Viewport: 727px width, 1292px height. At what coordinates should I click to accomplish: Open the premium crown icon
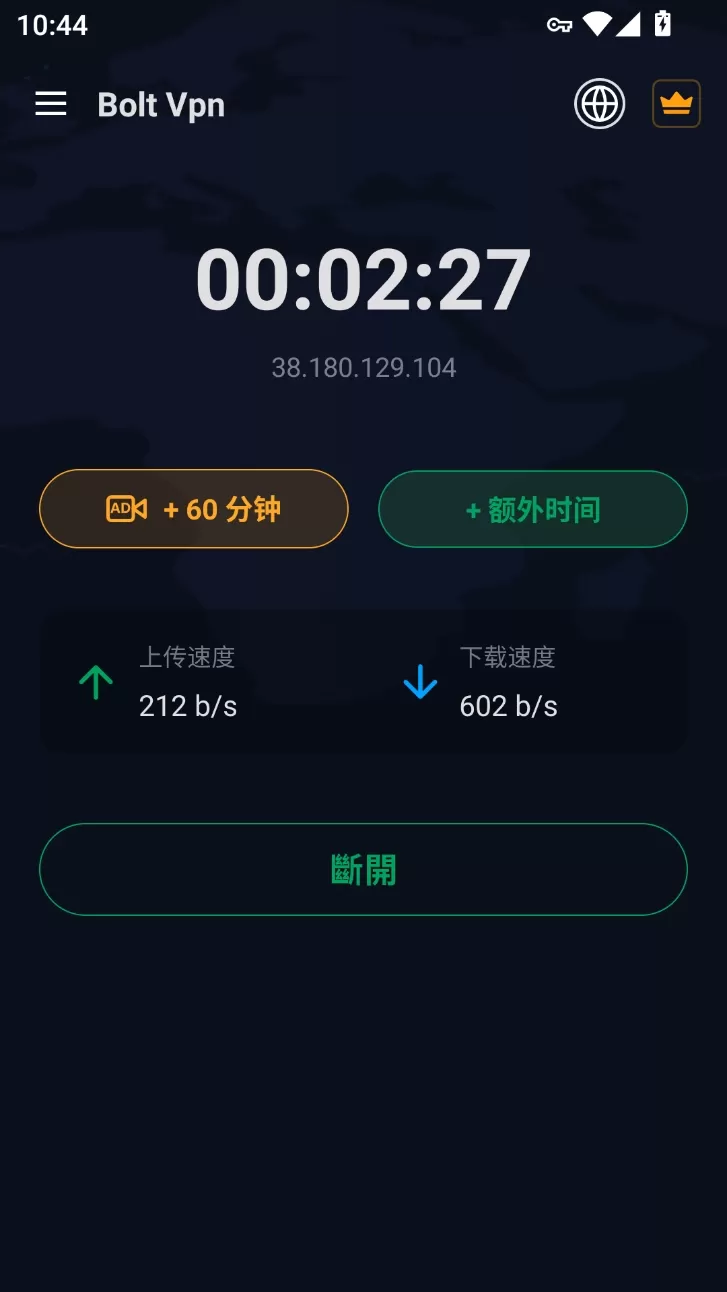(x=677, y=104)
